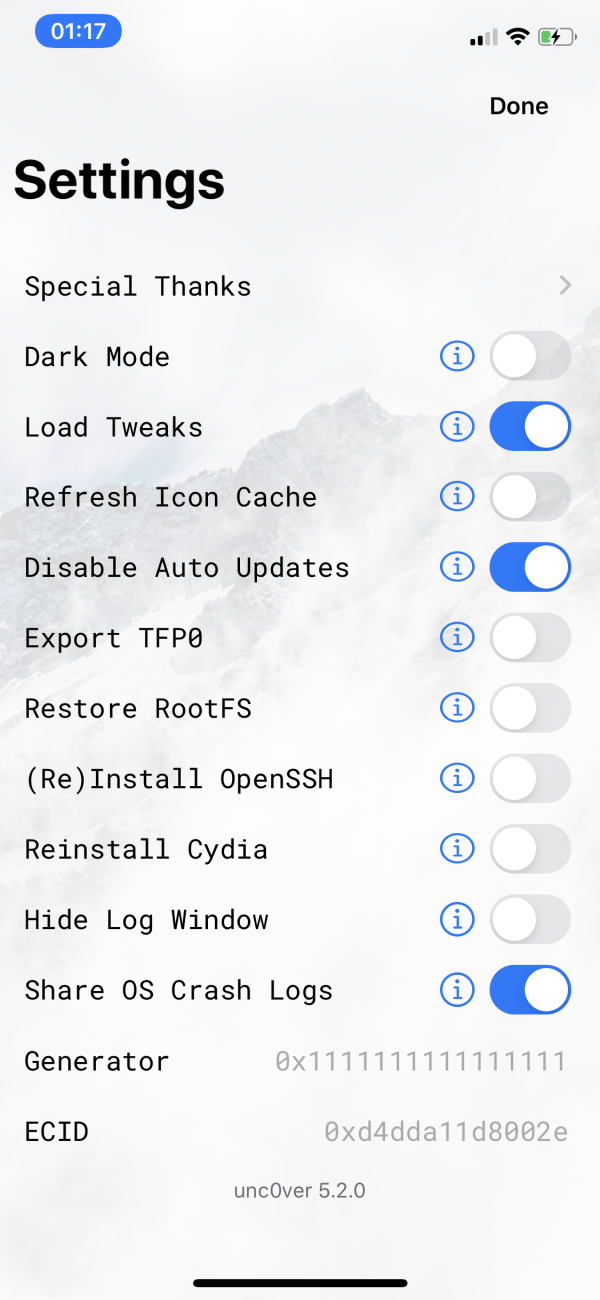The width and height of the screenshot is (600, 1300).
Task: Toggle Reinstall Cydia on
Action: [530, 849]
